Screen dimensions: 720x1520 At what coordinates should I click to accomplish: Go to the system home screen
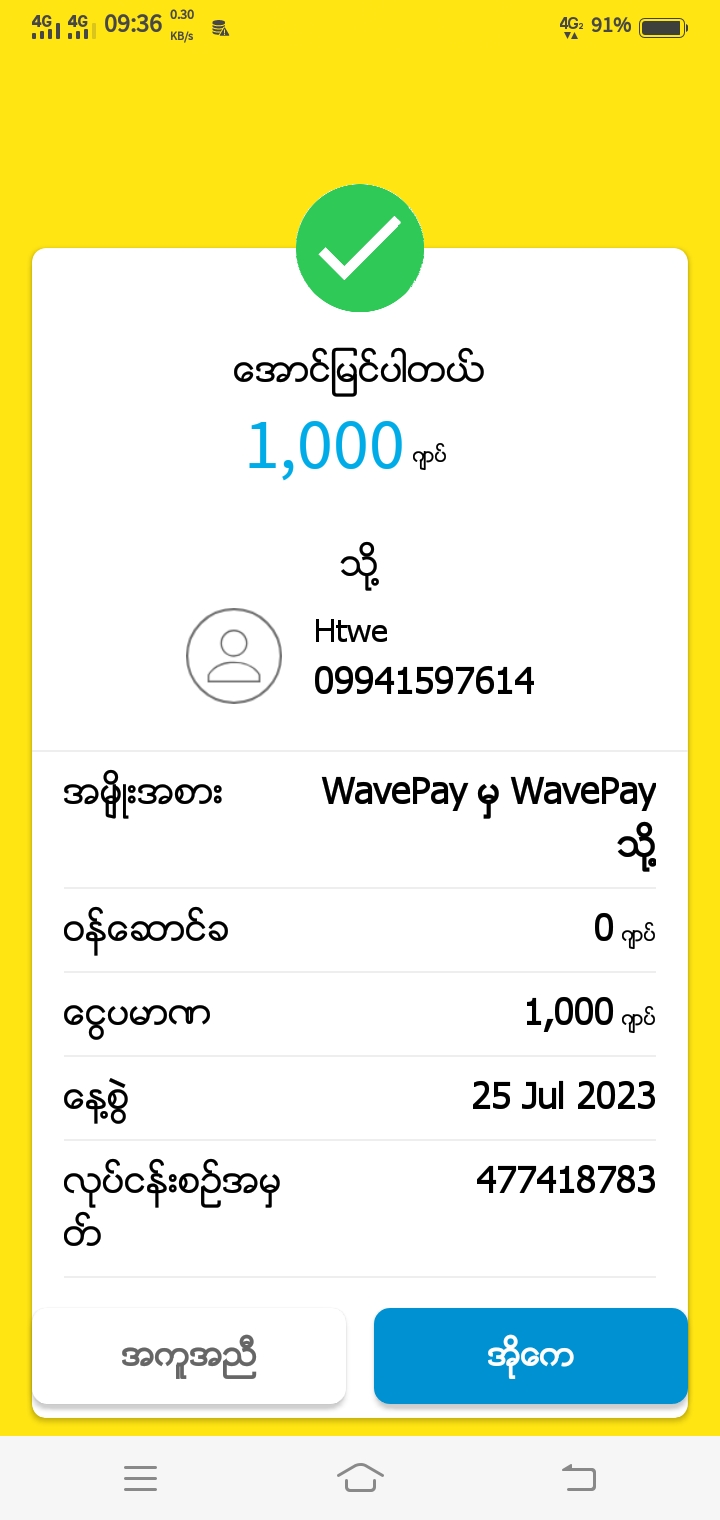[x=360, y=1477]
